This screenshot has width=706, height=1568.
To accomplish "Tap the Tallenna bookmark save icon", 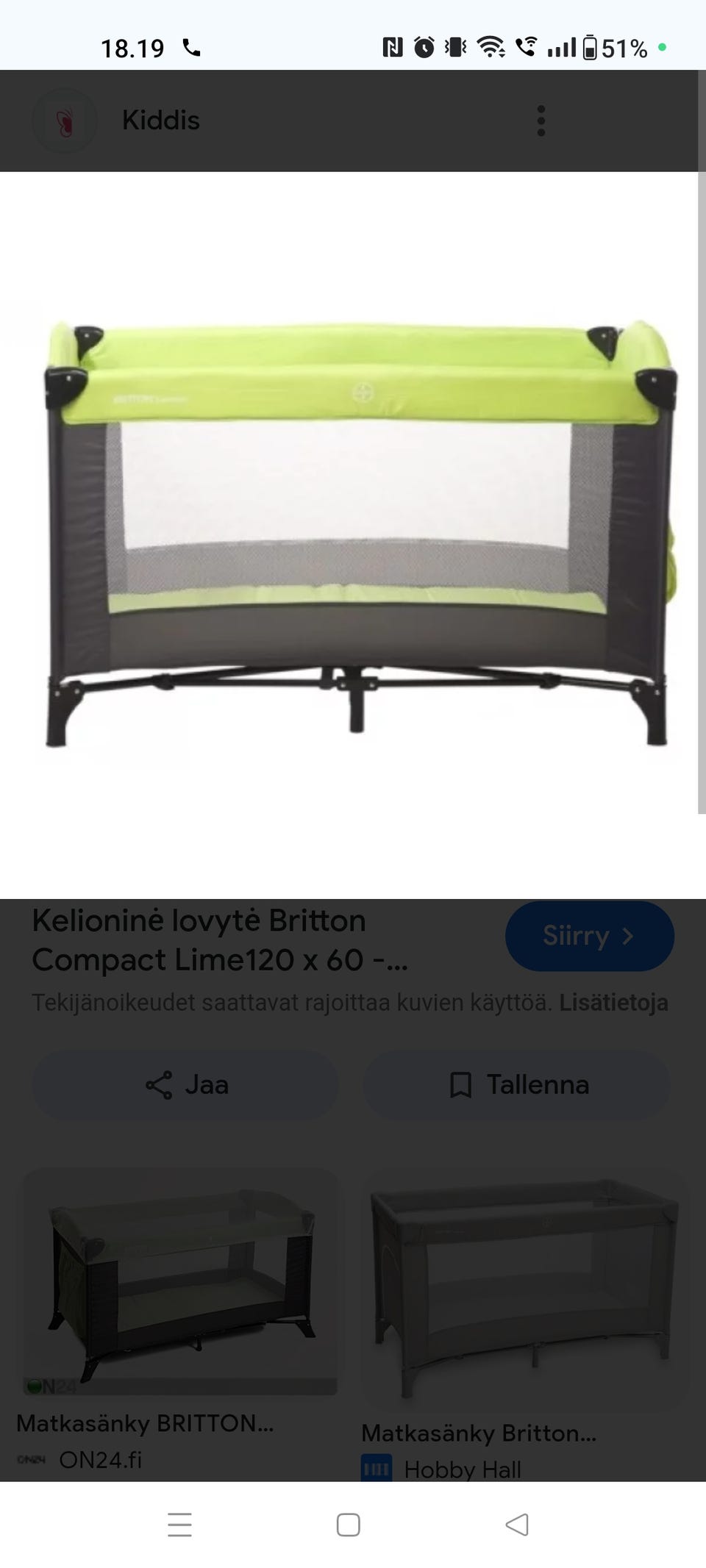I will tap(460, 1084).
